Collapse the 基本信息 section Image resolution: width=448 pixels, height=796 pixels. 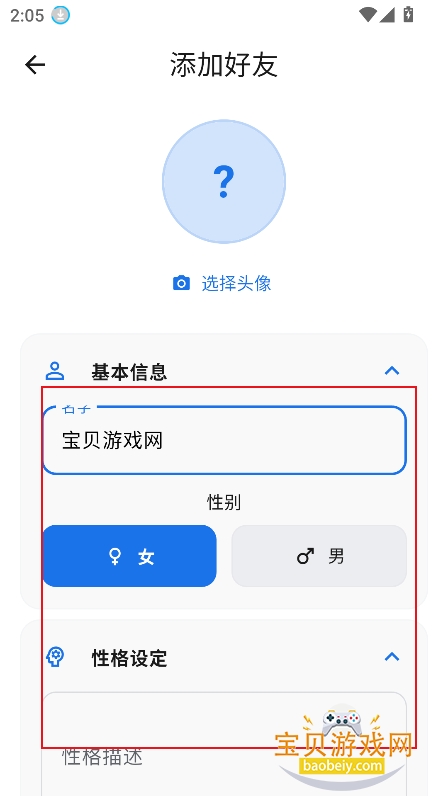392,371
